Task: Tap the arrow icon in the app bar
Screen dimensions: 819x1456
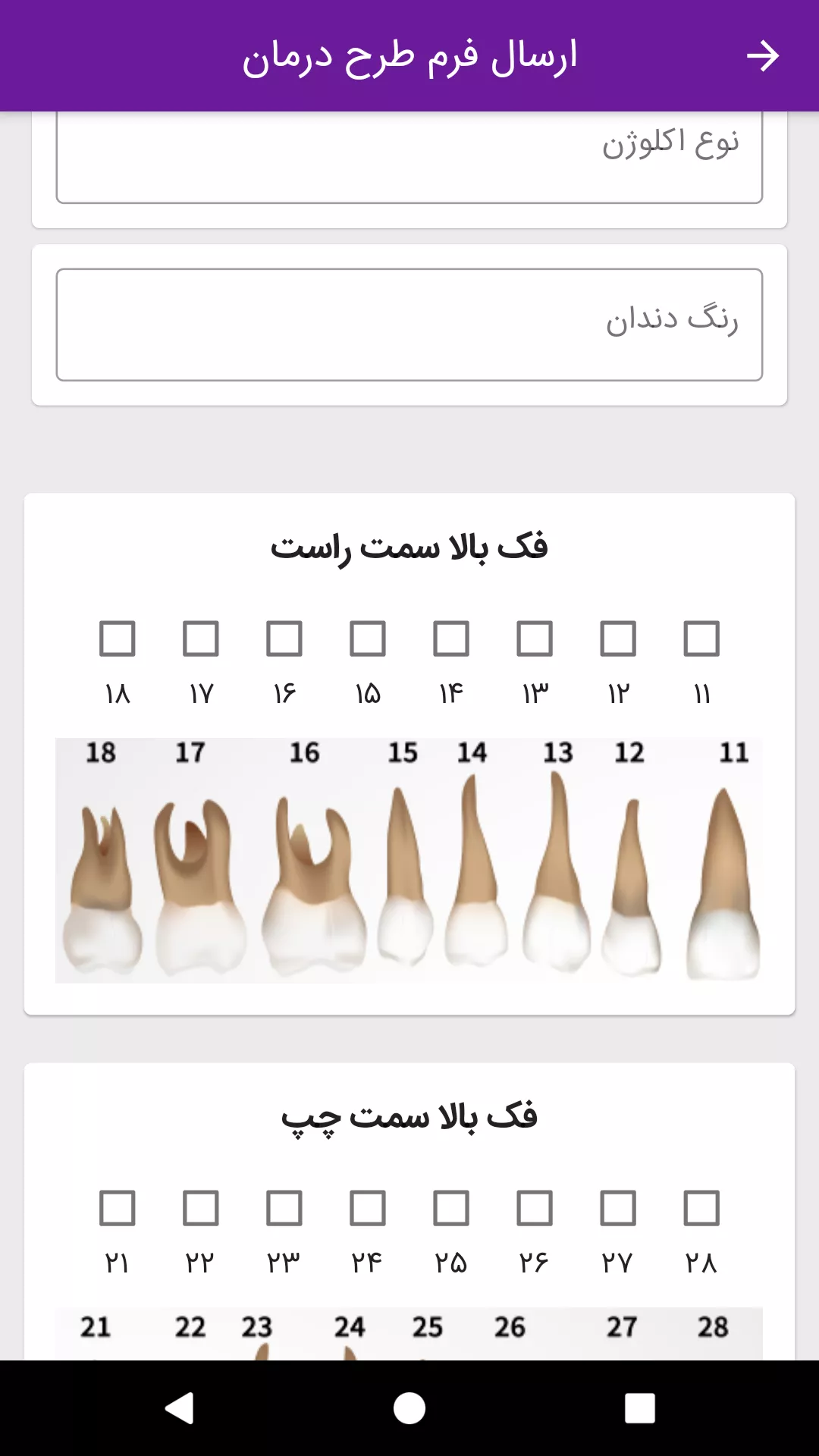Action: tap(762, 56)
